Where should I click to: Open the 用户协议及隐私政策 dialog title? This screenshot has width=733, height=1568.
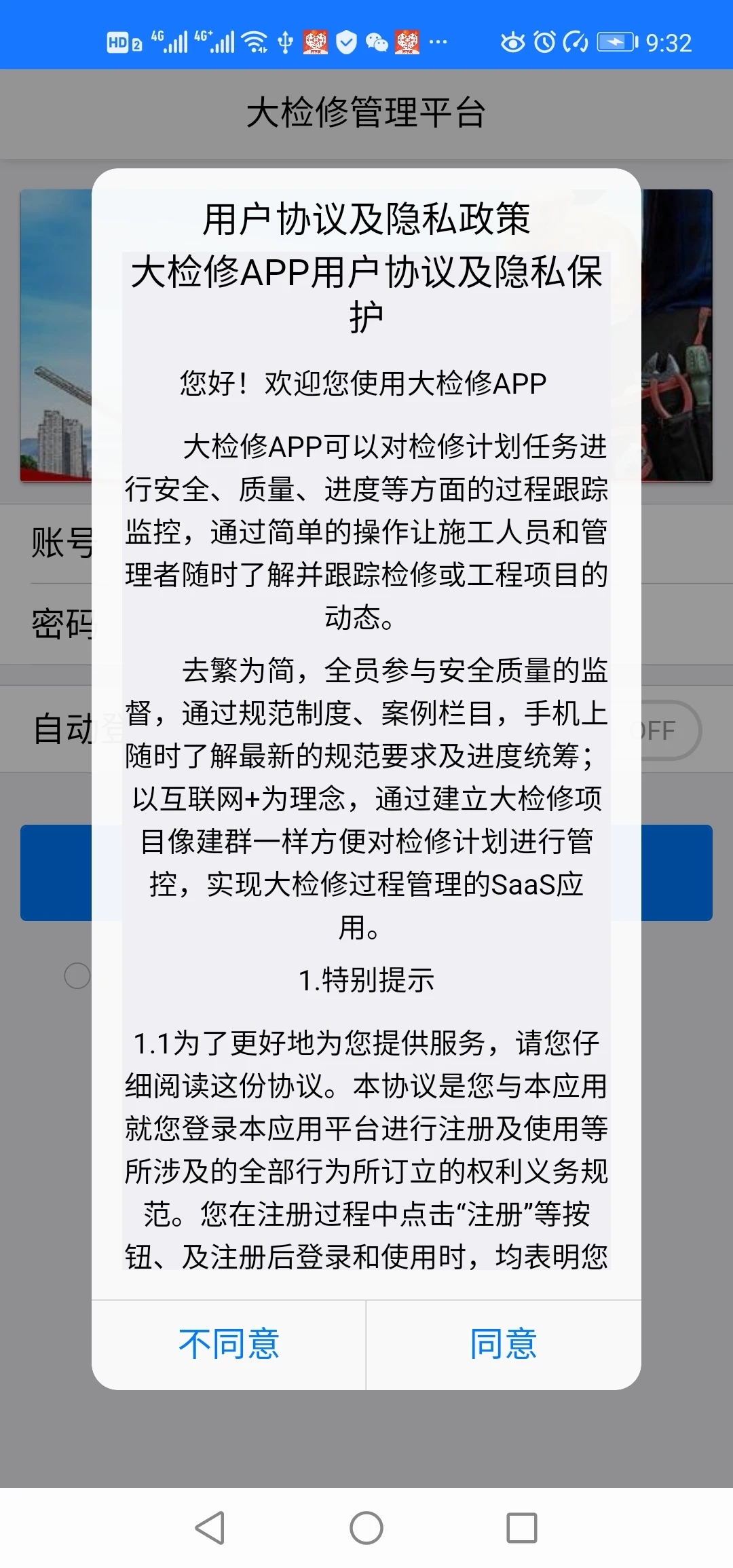pos(366,217)
